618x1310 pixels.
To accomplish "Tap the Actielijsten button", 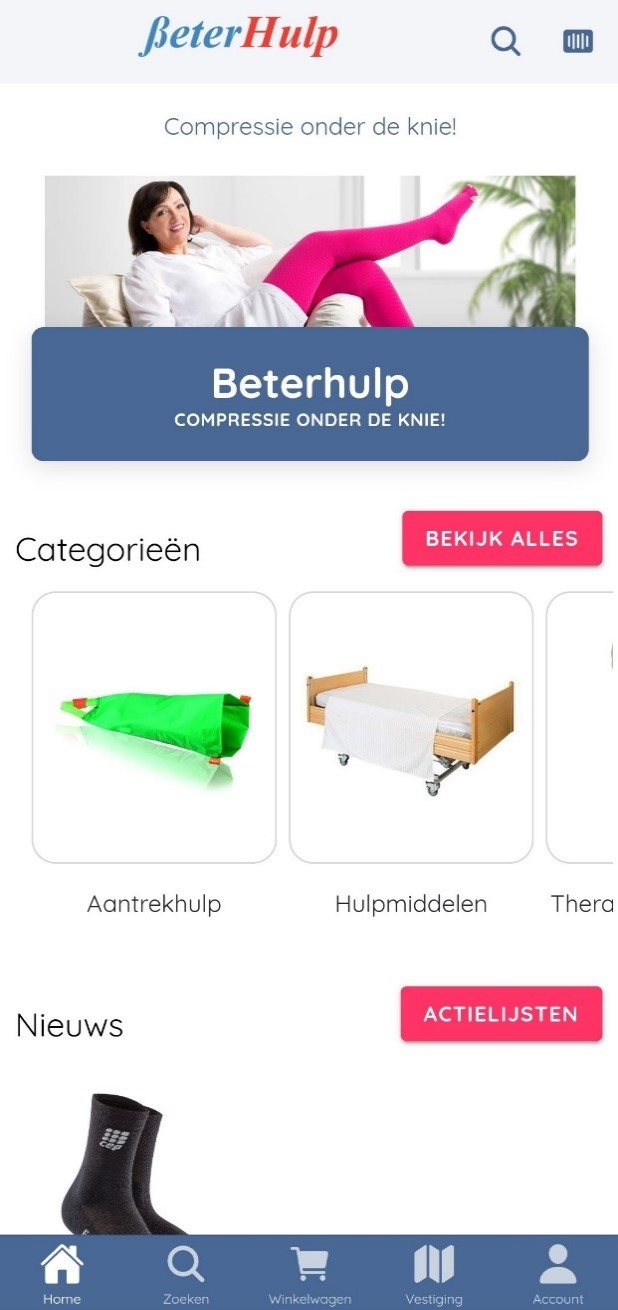I will [501, 1014].
